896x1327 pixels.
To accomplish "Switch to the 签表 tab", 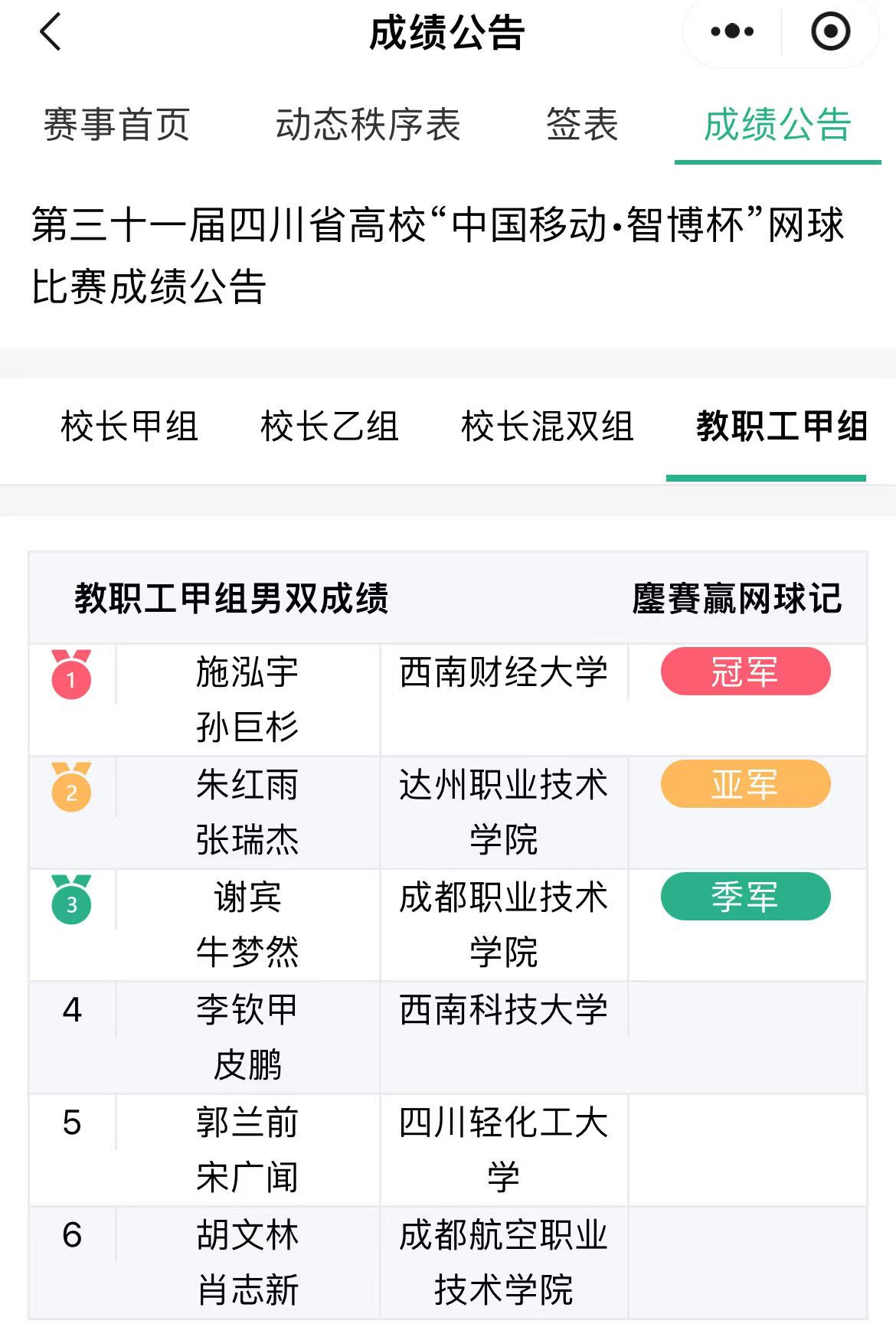I will point(582,125).
